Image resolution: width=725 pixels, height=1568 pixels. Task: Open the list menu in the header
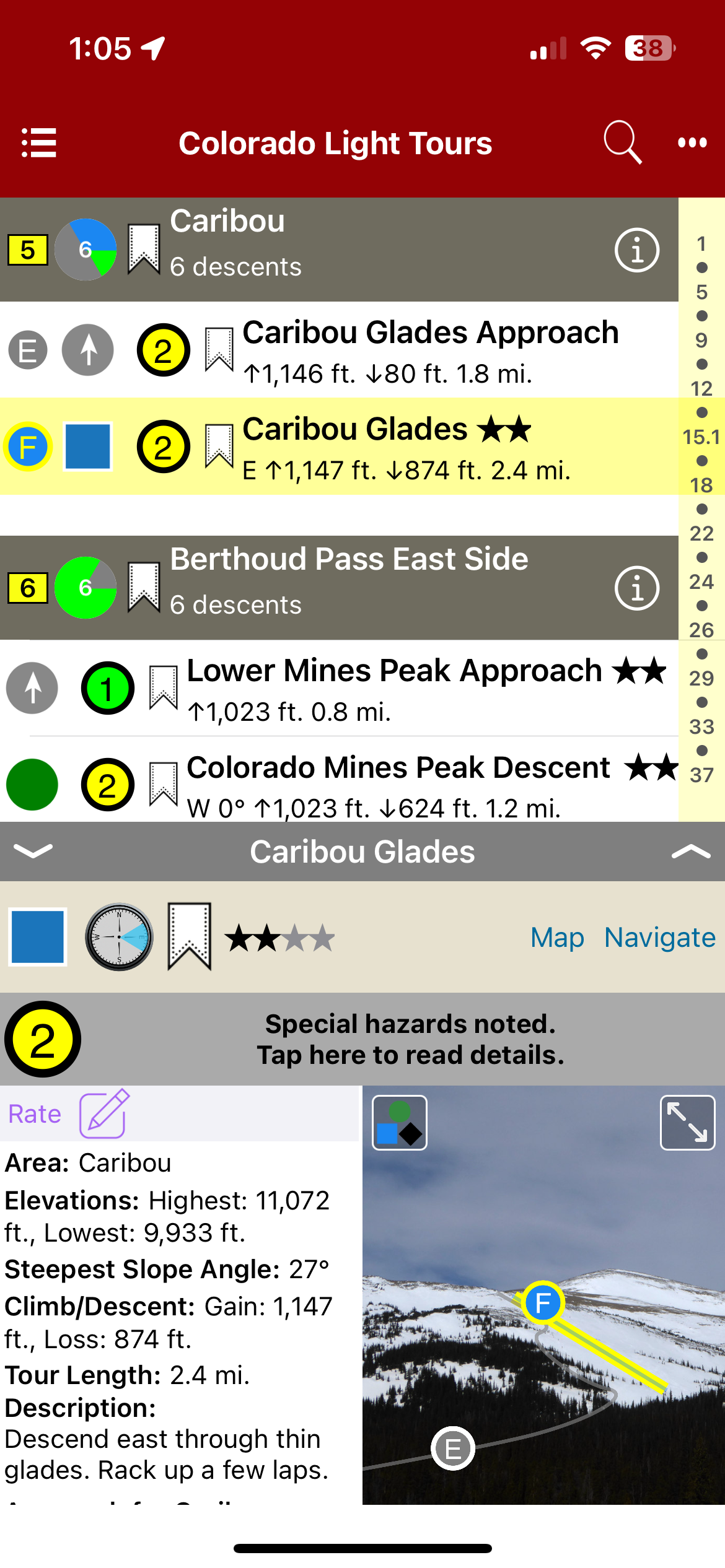pos(38,143)
